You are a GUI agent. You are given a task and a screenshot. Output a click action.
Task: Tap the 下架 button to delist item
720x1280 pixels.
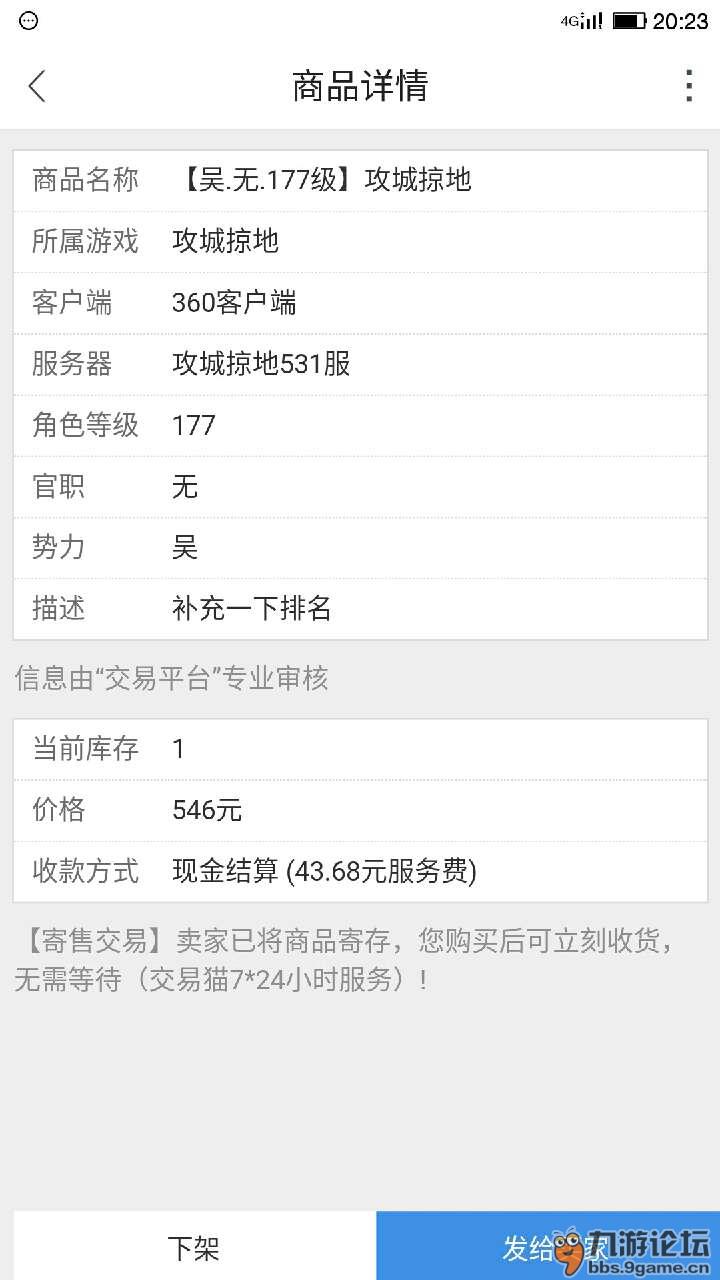194,1247
